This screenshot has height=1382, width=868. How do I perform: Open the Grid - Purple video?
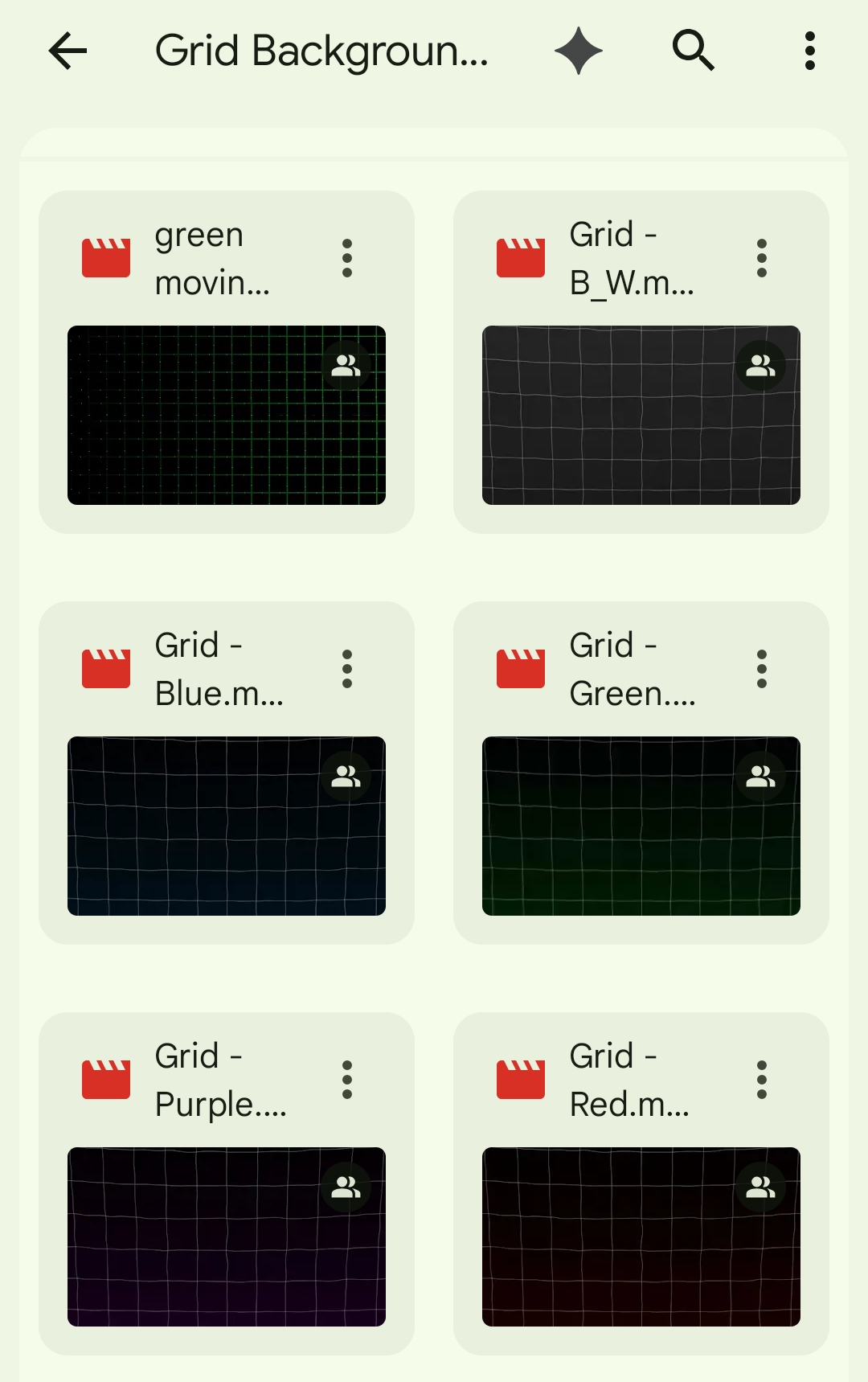pos(227,1236)
